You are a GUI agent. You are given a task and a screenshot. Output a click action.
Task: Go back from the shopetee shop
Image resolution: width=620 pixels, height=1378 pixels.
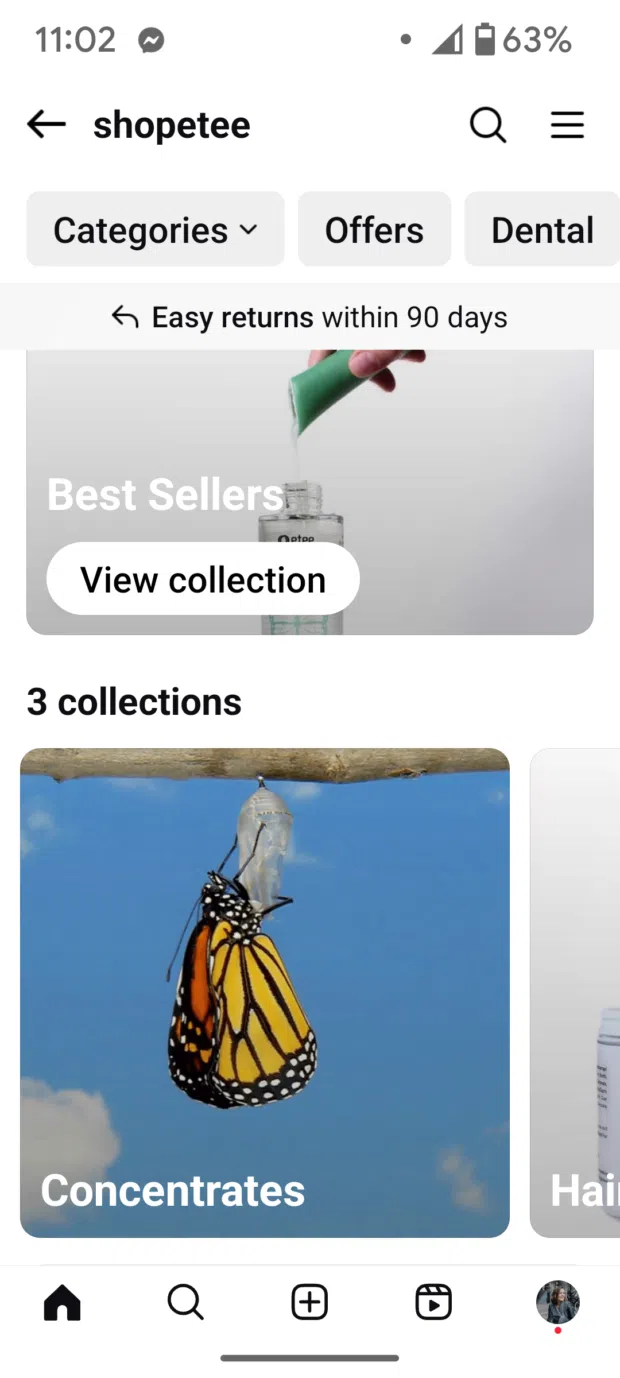(46, 125)
